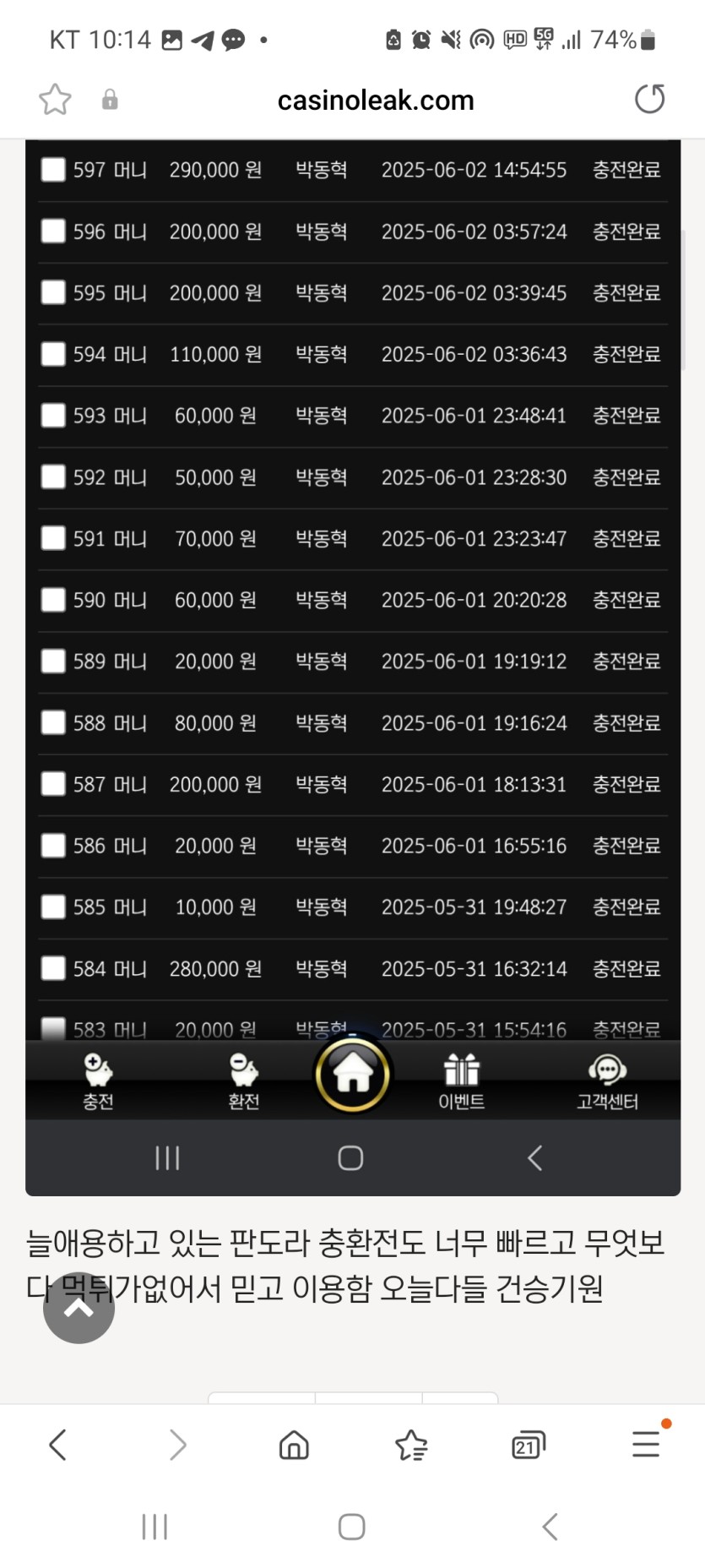Bookmark this page with the star icon

point(56,100)
